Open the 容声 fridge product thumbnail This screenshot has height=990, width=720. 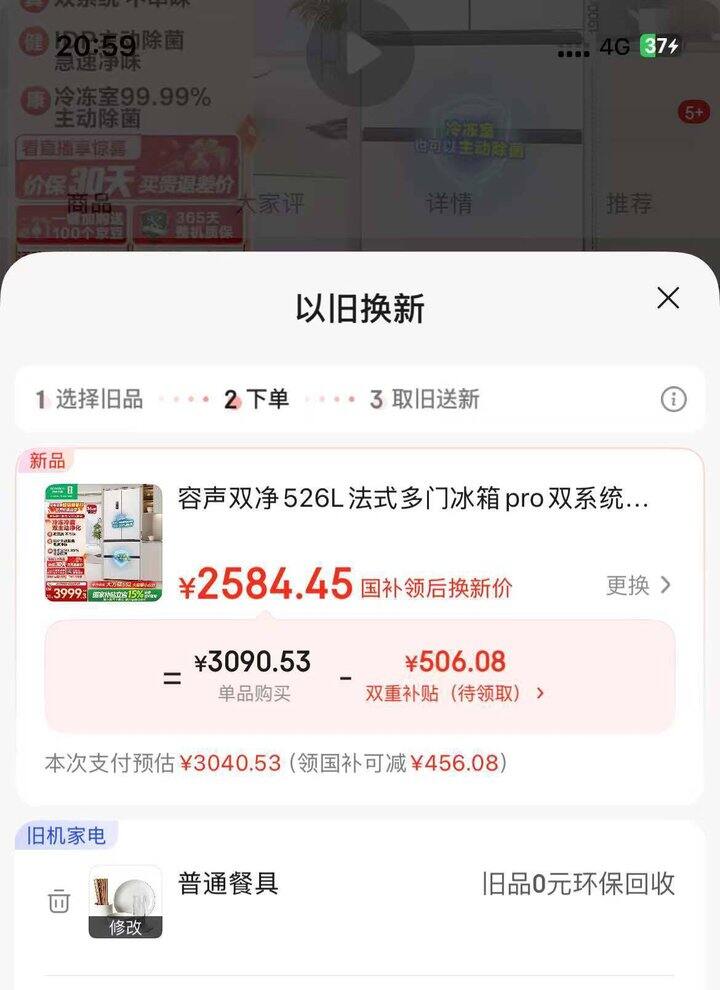(x=103, y=542)
